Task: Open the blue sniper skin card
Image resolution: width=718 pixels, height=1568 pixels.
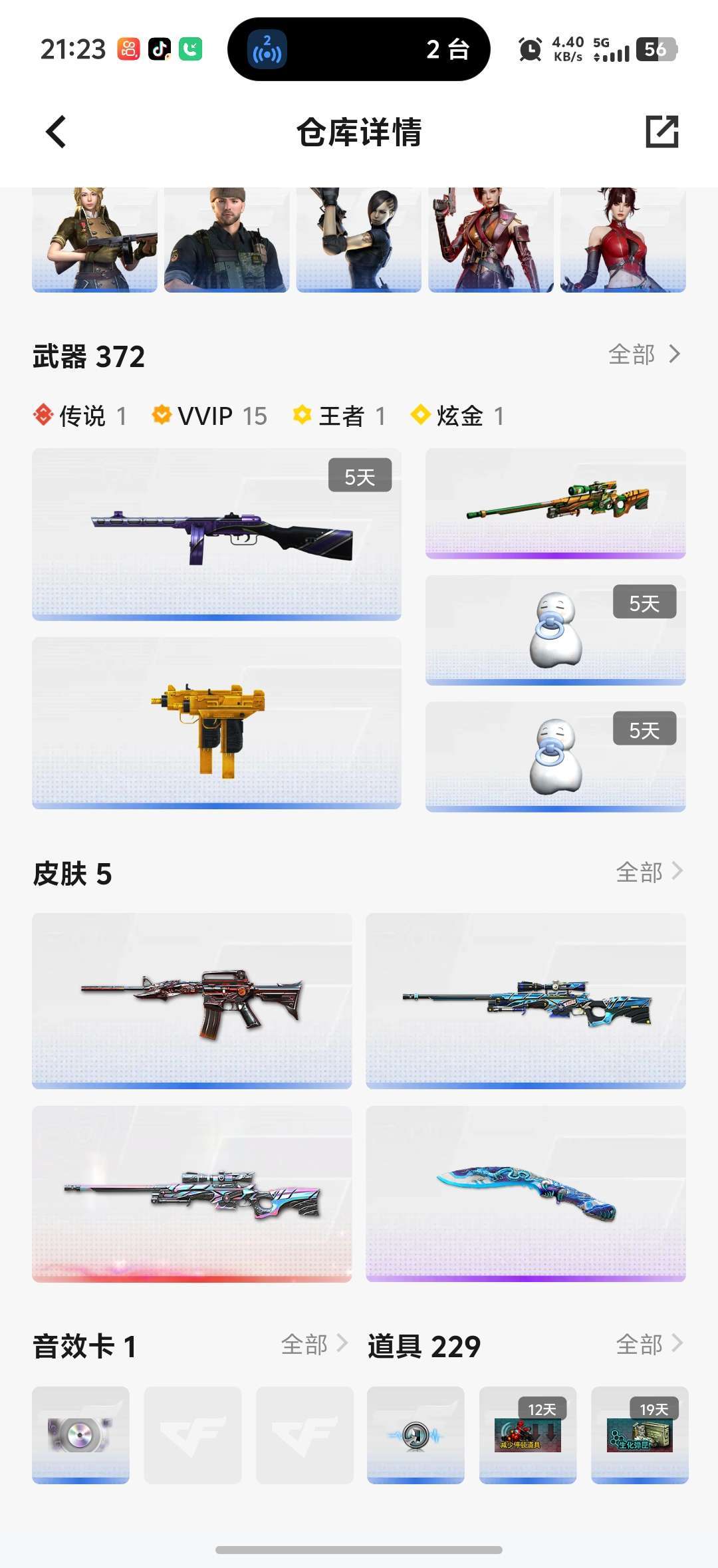Action: [x=526, y=1001]
